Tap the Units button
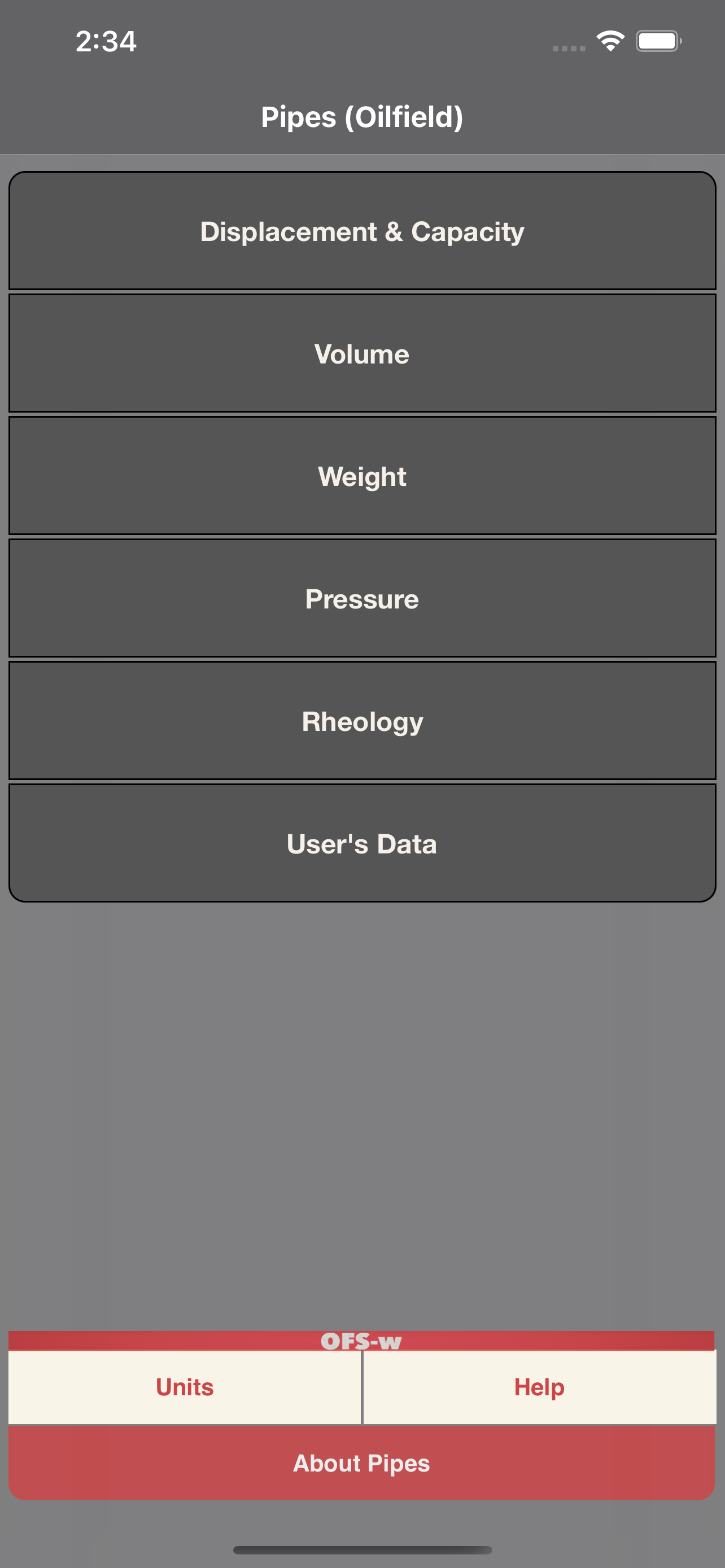The height and width of the screenshot is (1568, 725). [185, 1387]
